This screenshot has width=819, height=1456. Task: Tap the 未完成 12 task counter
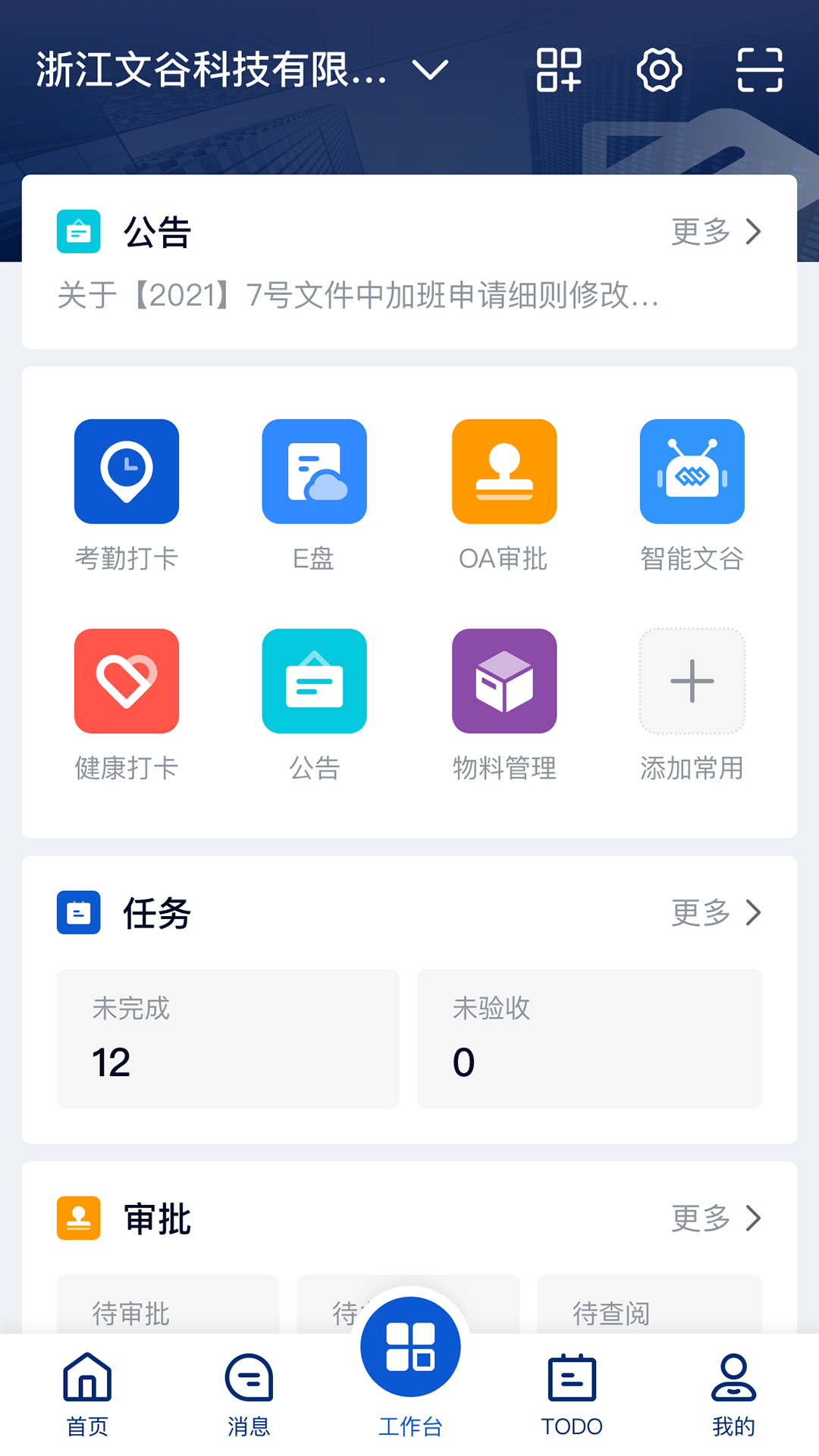tap(227, 1039)
